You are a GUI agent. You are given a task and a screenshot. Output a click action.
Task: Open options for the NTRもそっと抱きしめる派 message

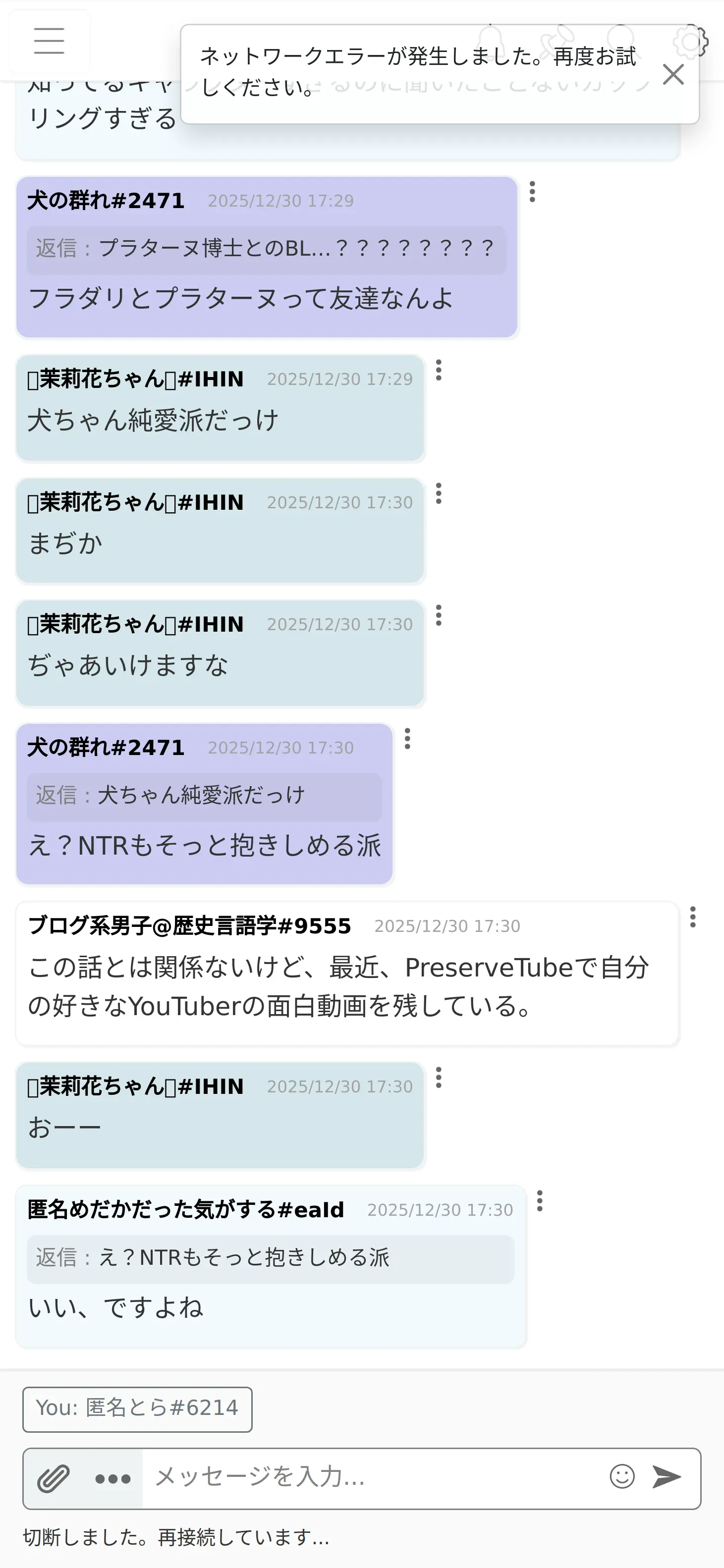point(407,739)
